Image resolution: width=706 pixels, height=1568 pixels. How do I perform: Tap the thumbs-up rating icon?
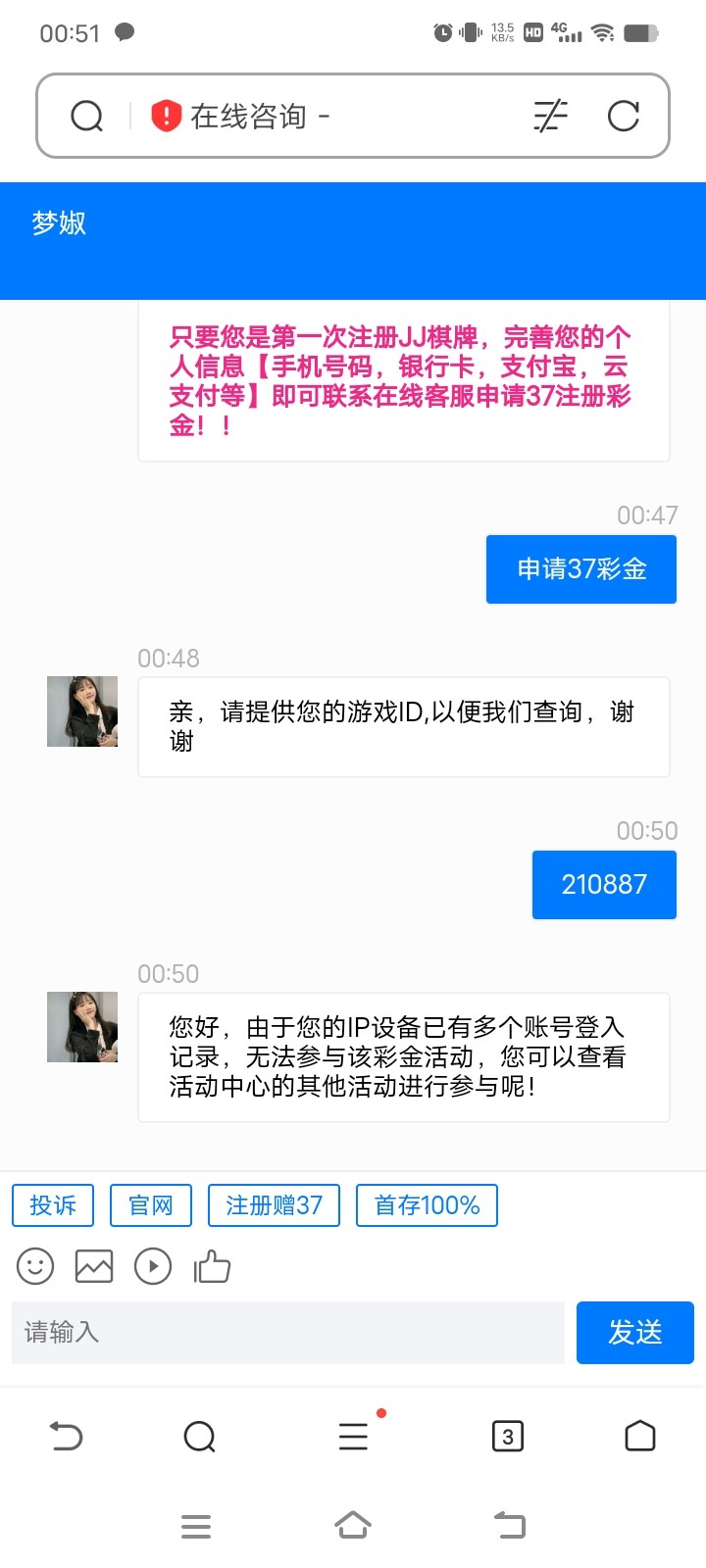pos(212,1265)
